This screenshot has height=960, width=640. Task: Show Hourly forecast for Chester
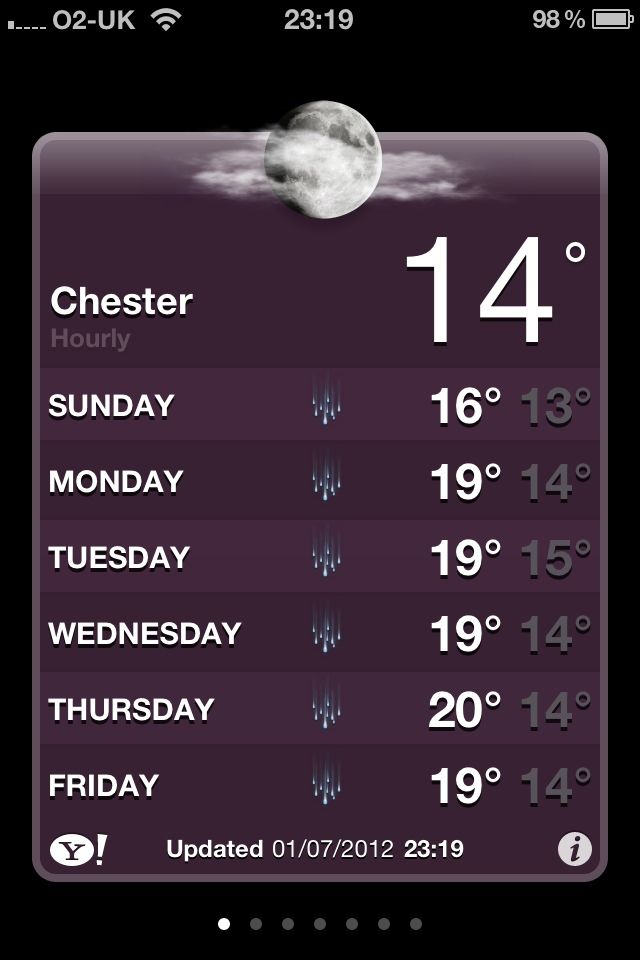tap(90, 339)
